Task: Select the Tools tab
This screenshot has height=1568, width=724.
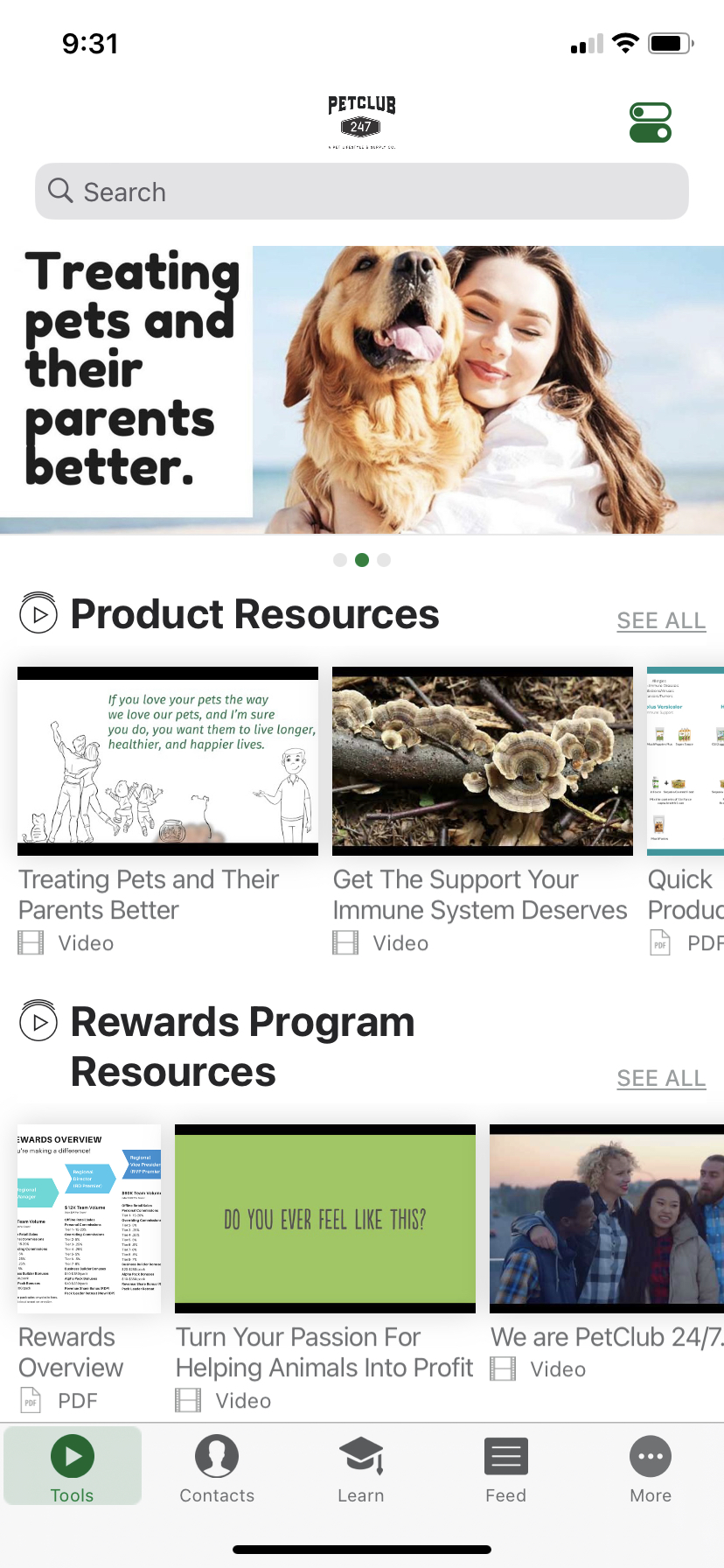Action: point(73,1469)
